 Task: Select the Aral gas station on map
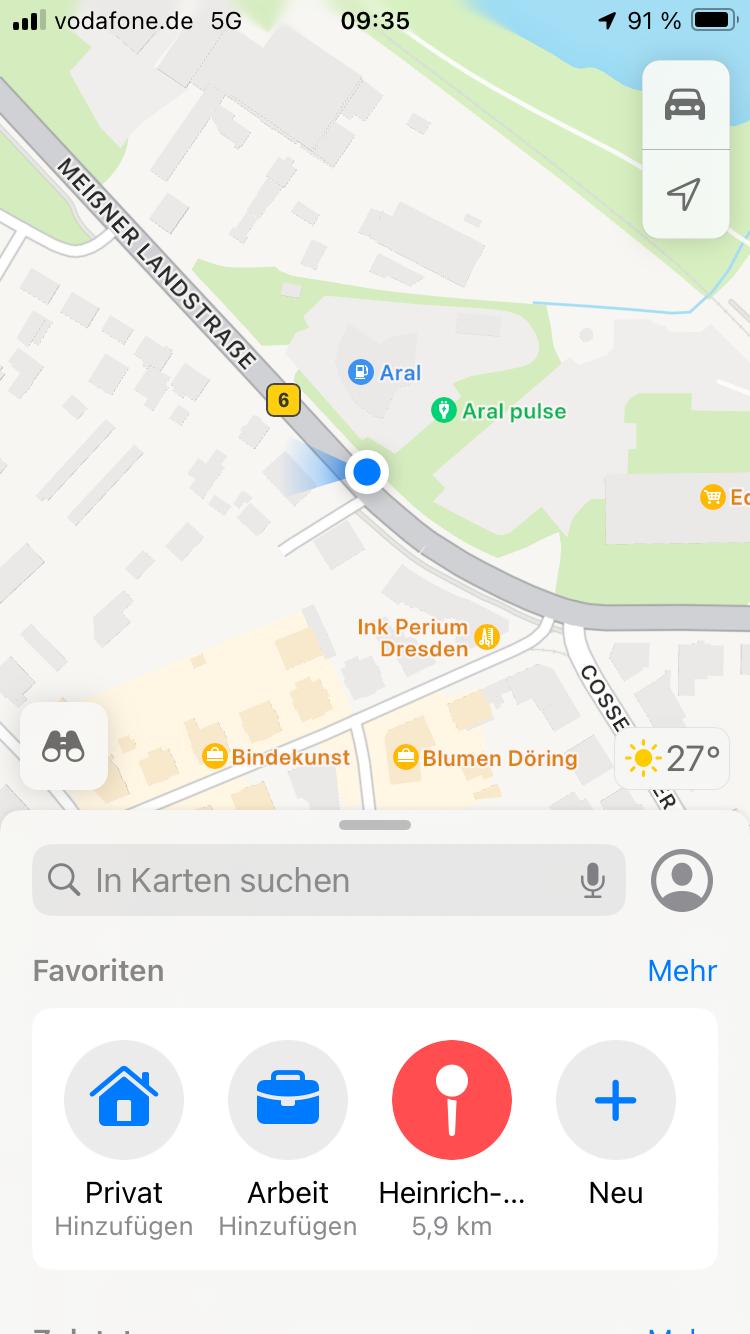[385, 372]
